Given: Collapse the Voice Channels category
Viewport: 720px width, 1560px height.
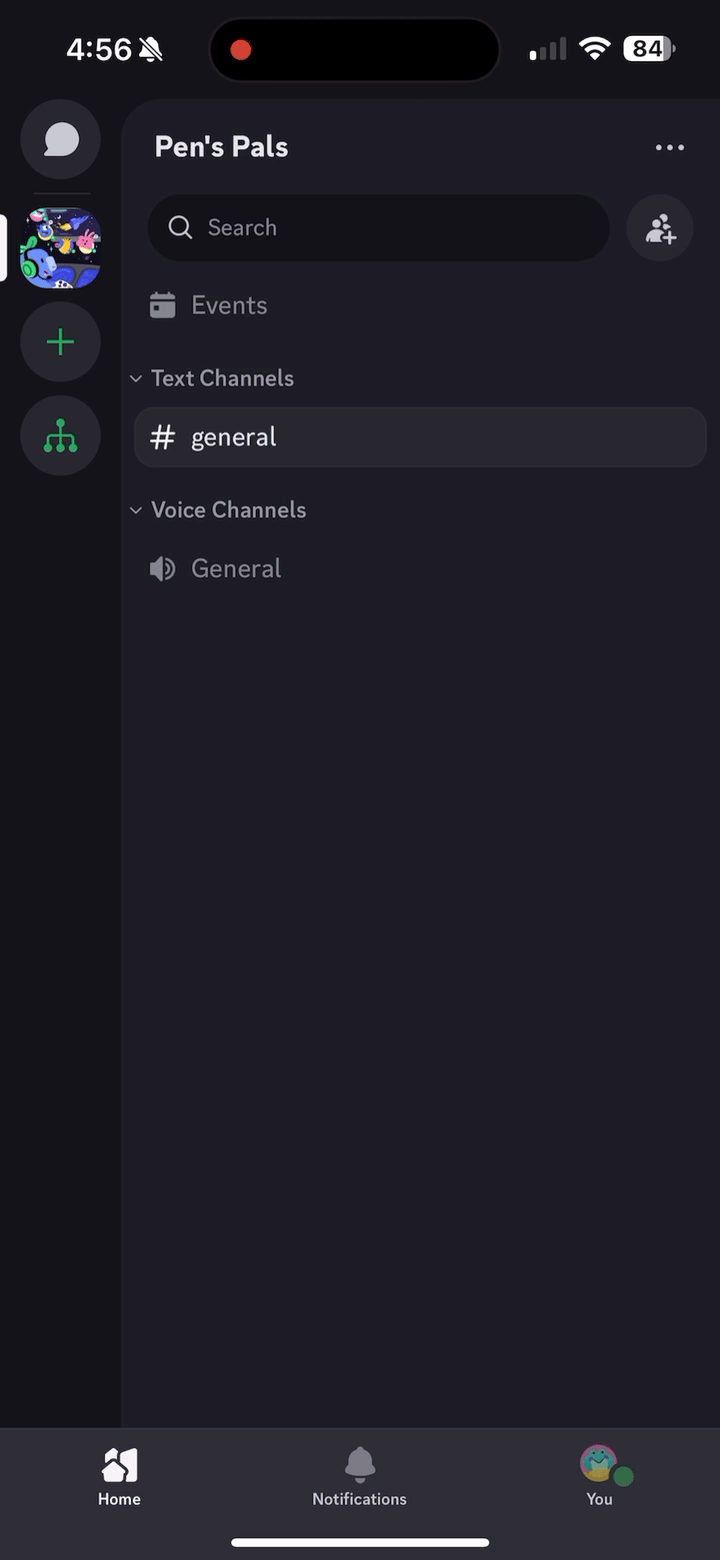Looking at the screenshot, I should point(219,510).
